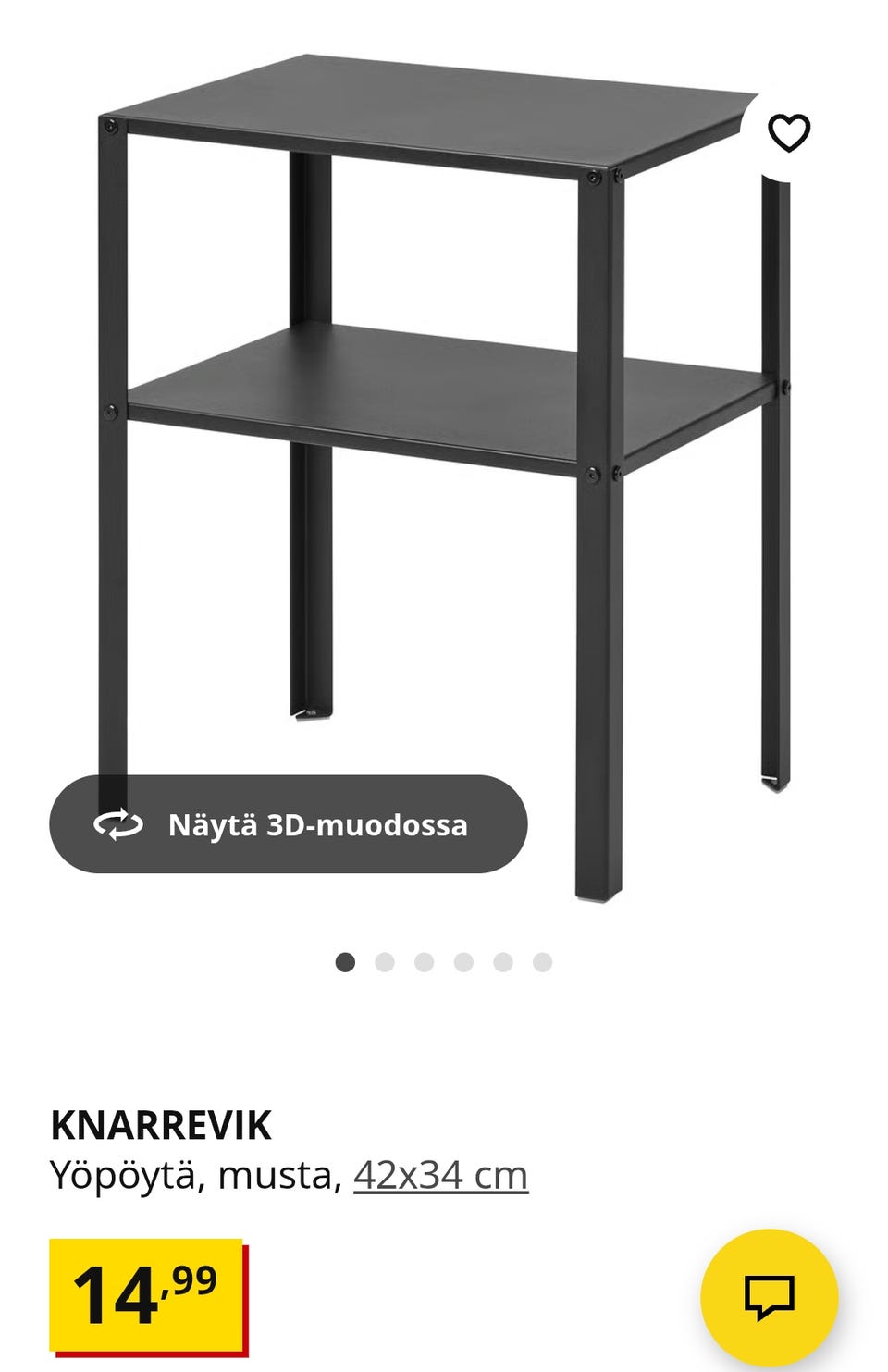This screenshot has width=888, height=1372.
Task: Switch to the third image dot
Action: [425, 962]
